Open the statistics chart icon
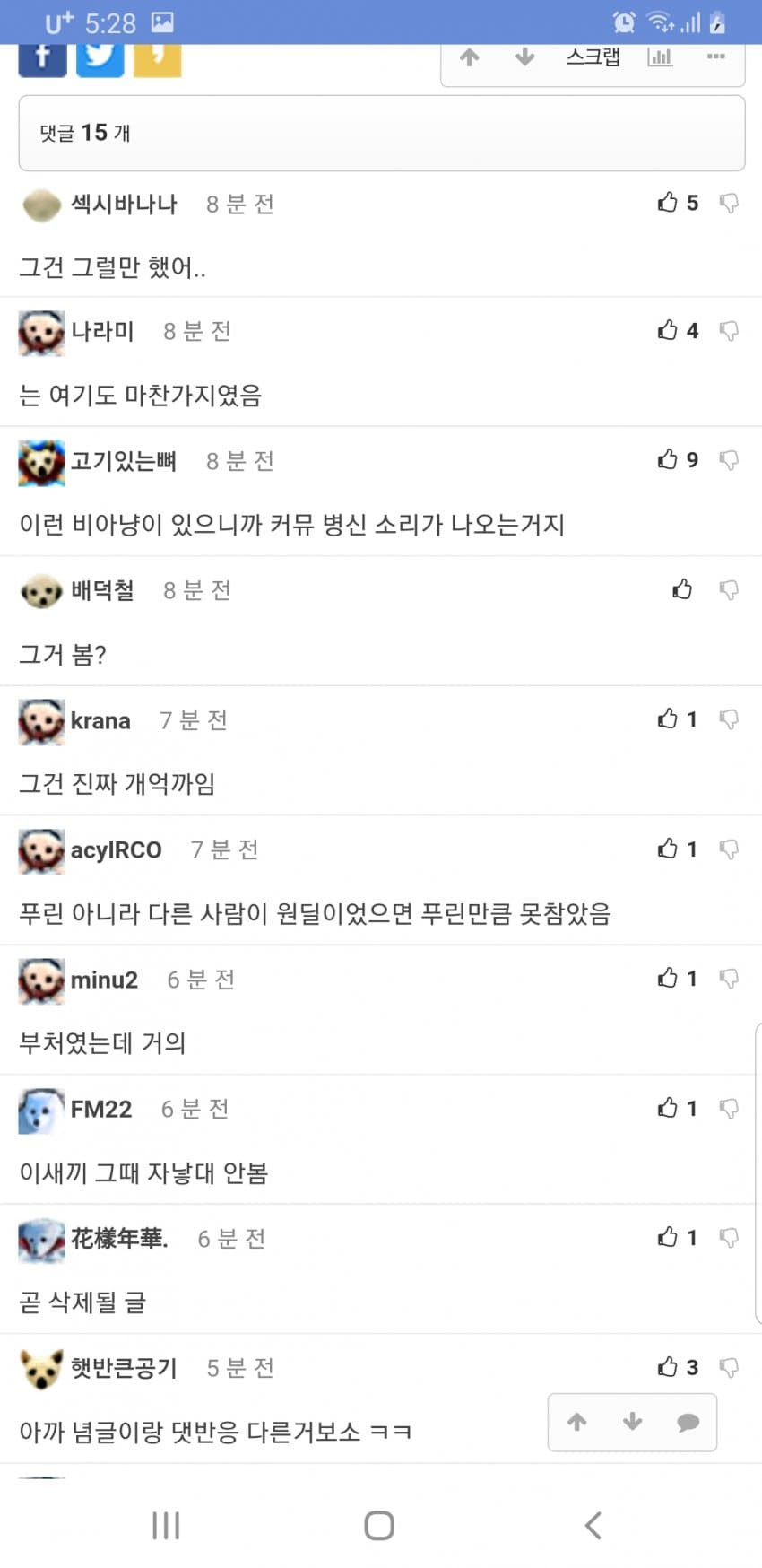The width and height of the screenshot is (762, 1568). pos(660,57)
